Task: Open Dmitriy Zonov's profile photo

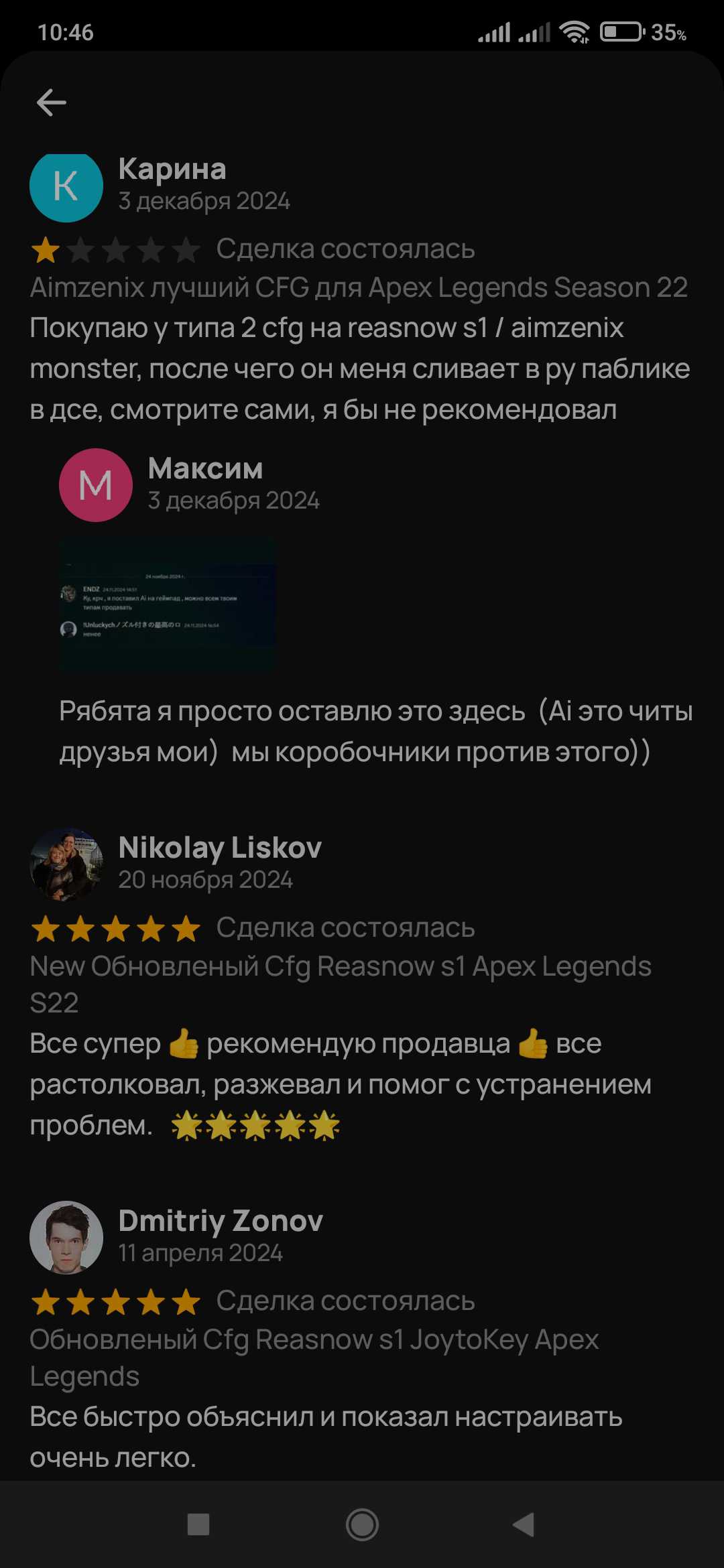Action: click(x=66, y=1238)
